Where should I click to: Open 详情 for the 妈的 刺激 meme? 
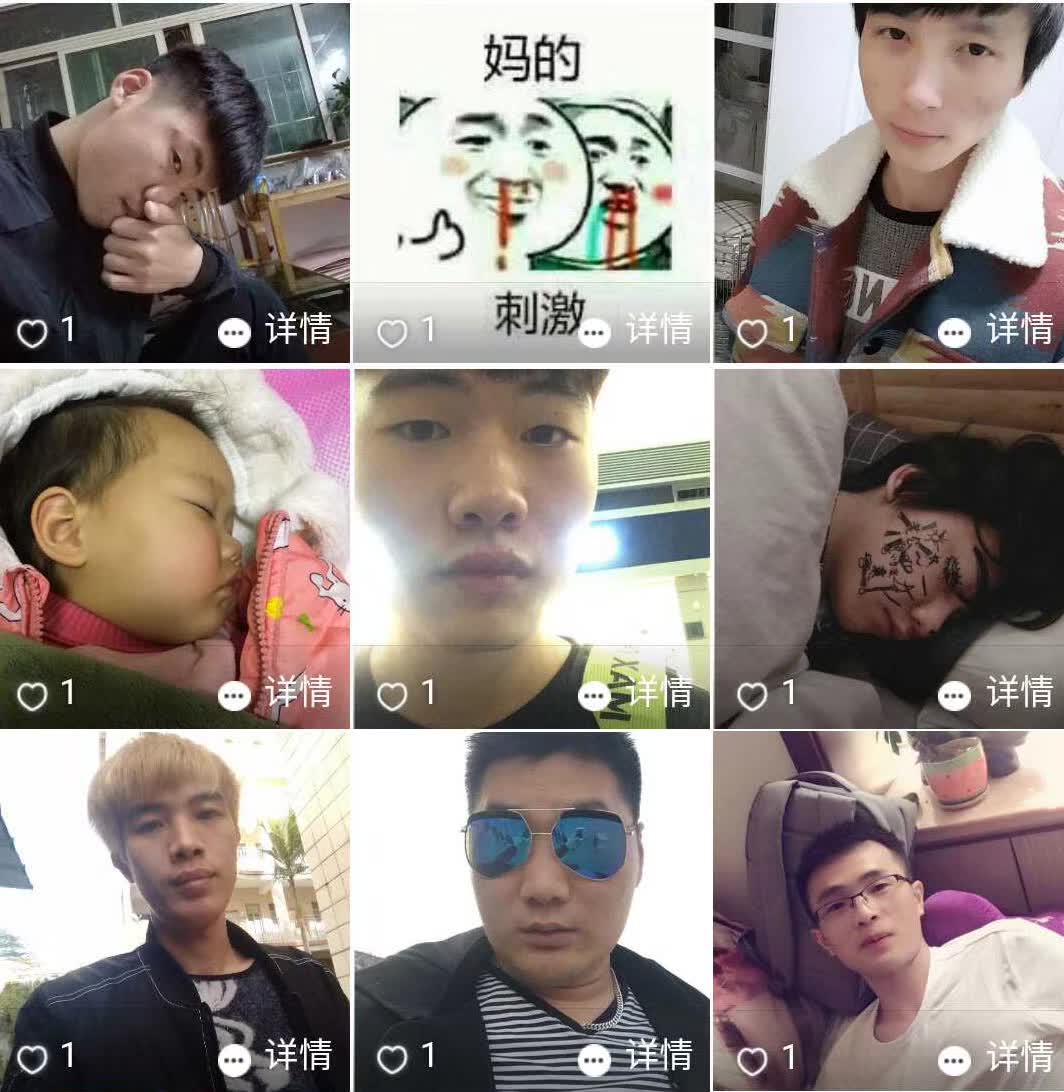point(639,331)
